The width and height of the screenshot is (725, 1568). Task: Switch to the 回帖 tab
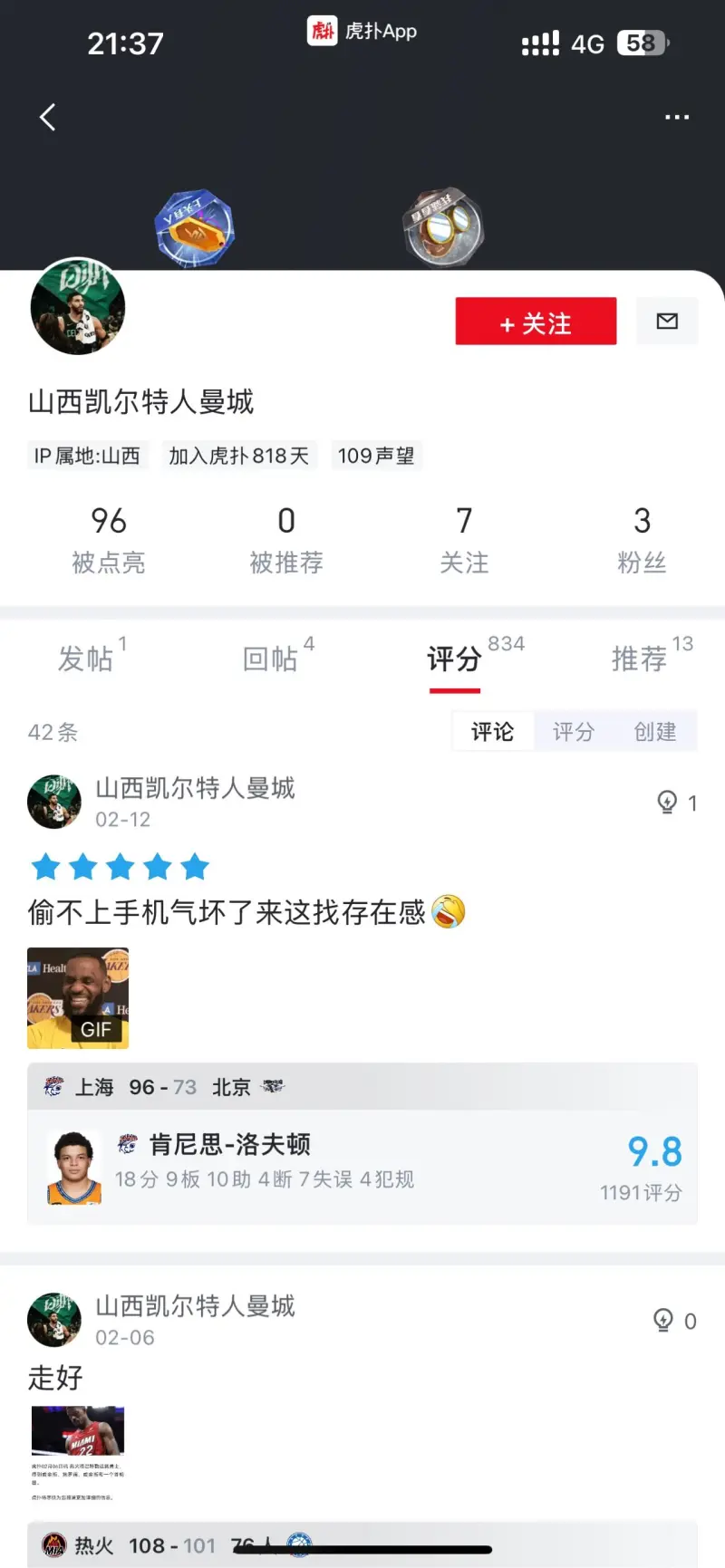click(272, 659)
